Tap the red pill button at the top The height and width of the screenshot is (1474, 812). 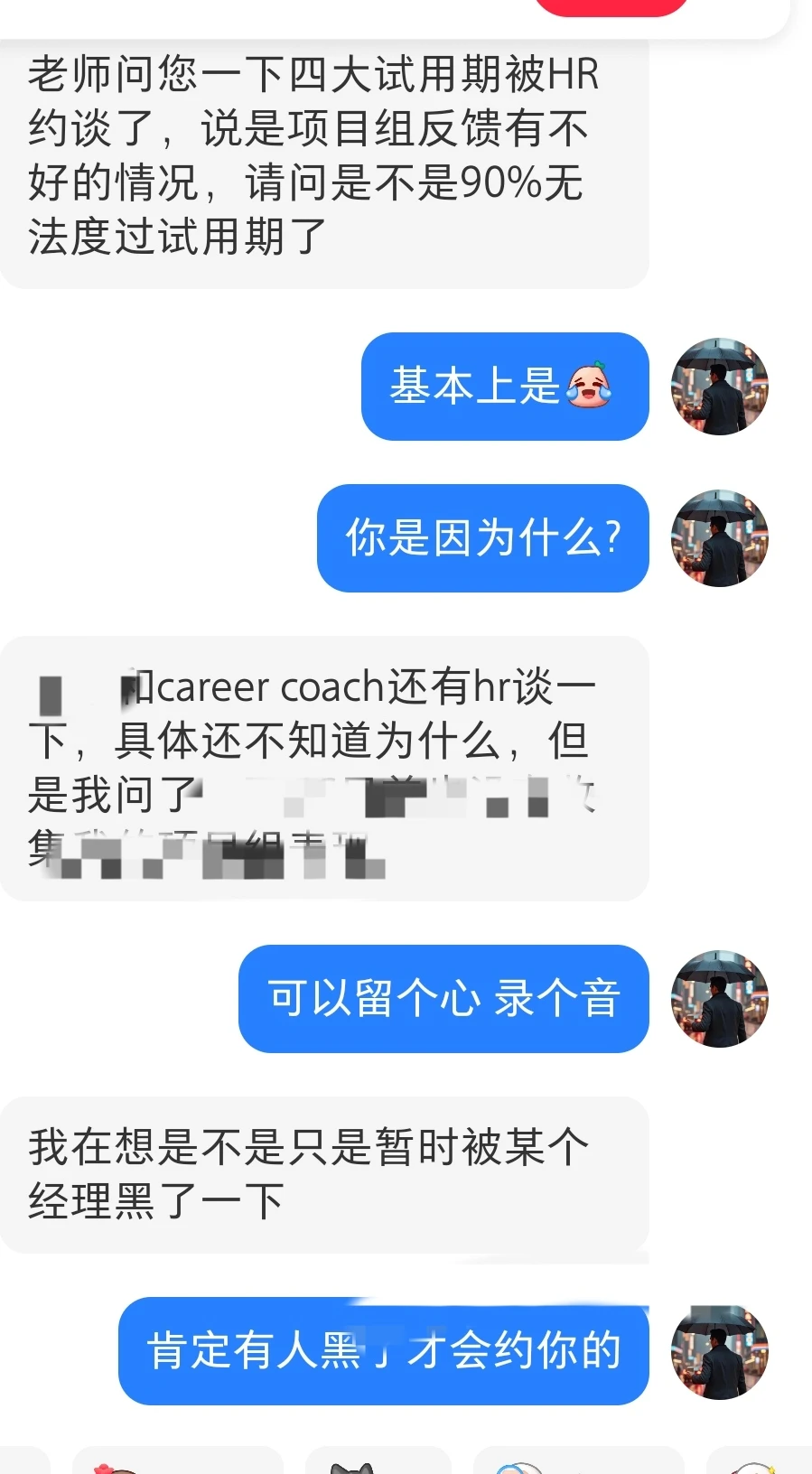(x=612, y=6)
